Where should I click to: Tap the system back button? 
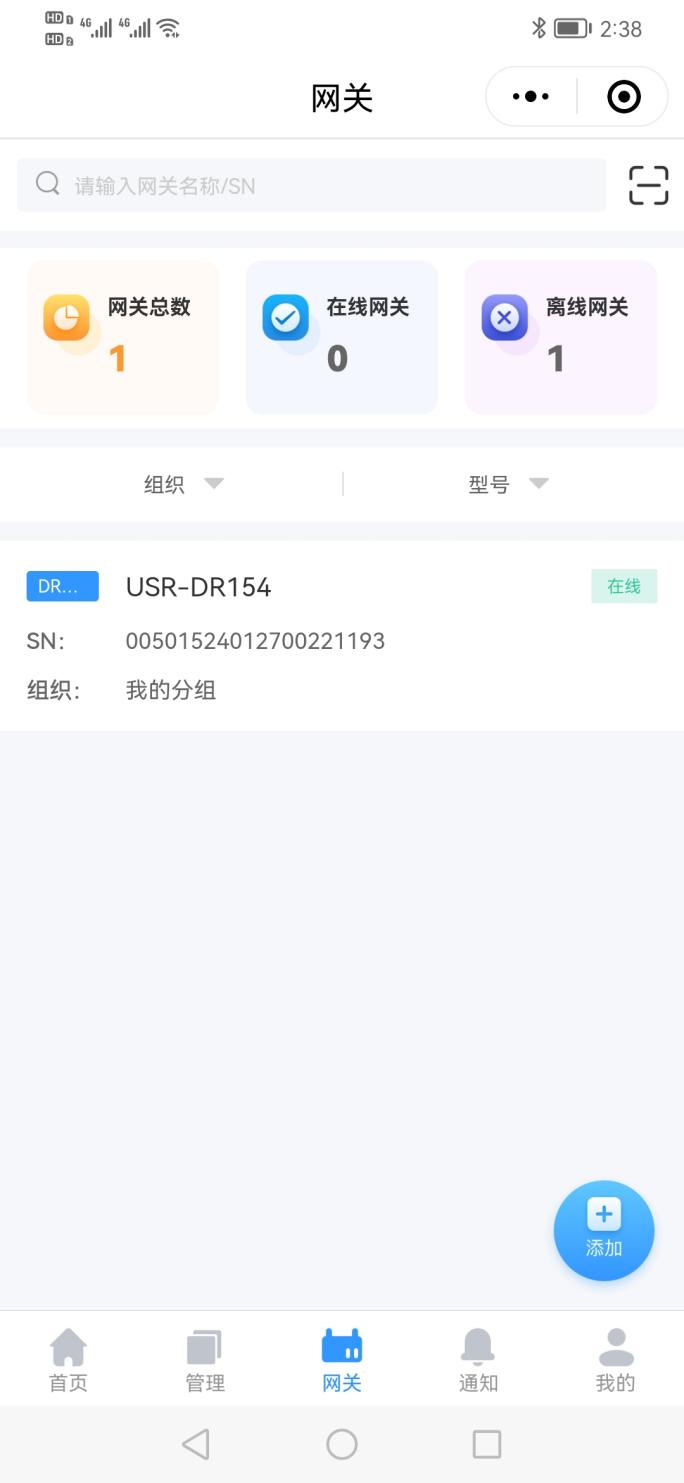coord(196,1444)
